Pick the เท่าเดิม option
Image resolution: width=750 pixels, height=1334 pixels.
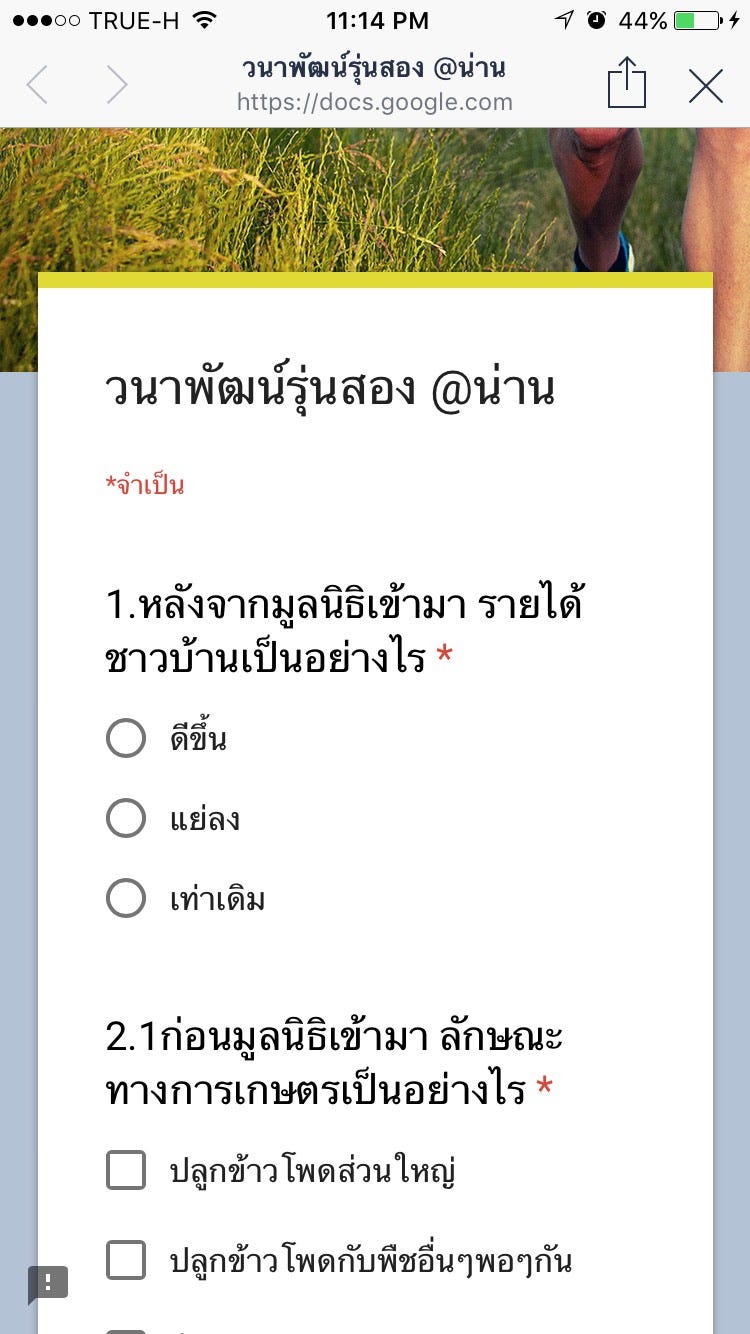tap(126, 898)
